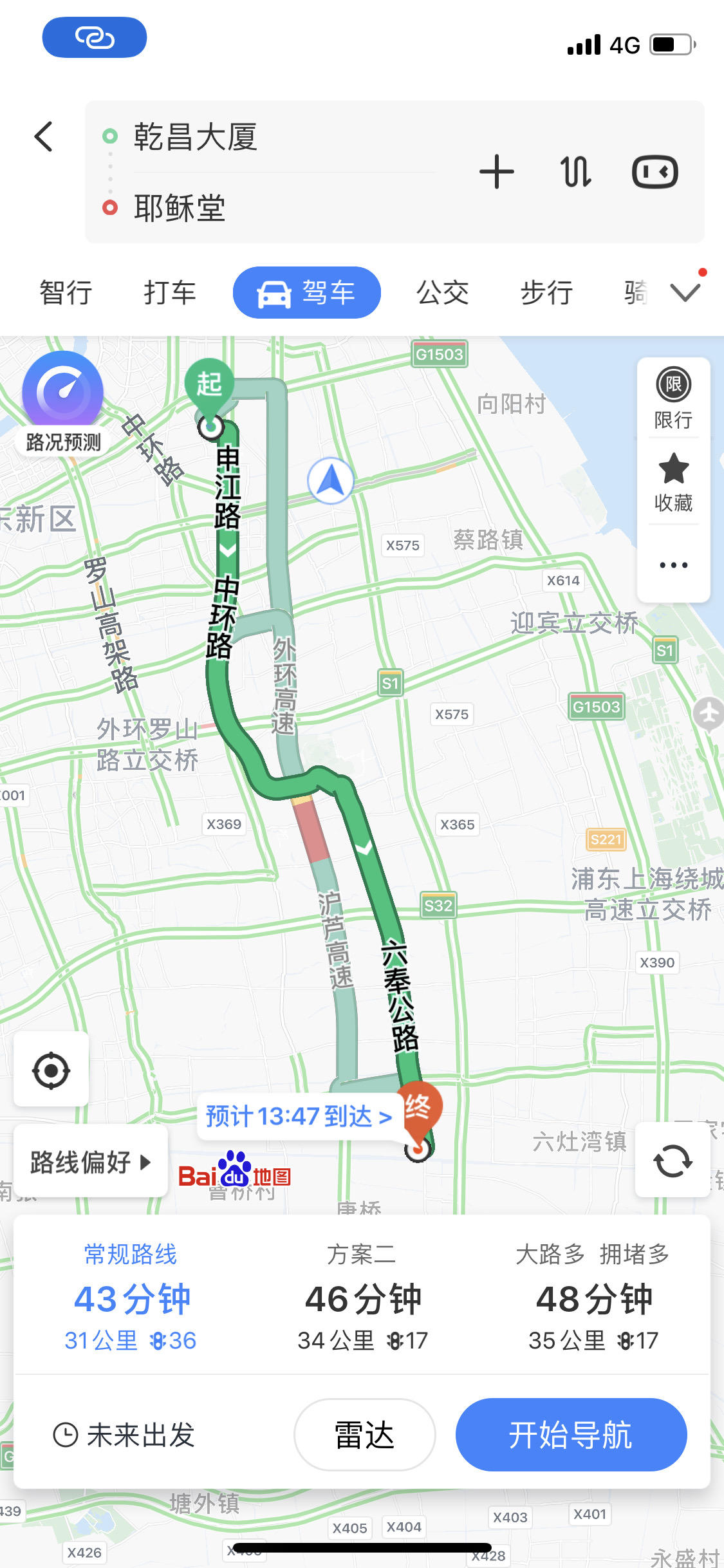The width and height of the screenshot is (724, 1568).
Task: Go back using the left arrow
Action: 44,136
